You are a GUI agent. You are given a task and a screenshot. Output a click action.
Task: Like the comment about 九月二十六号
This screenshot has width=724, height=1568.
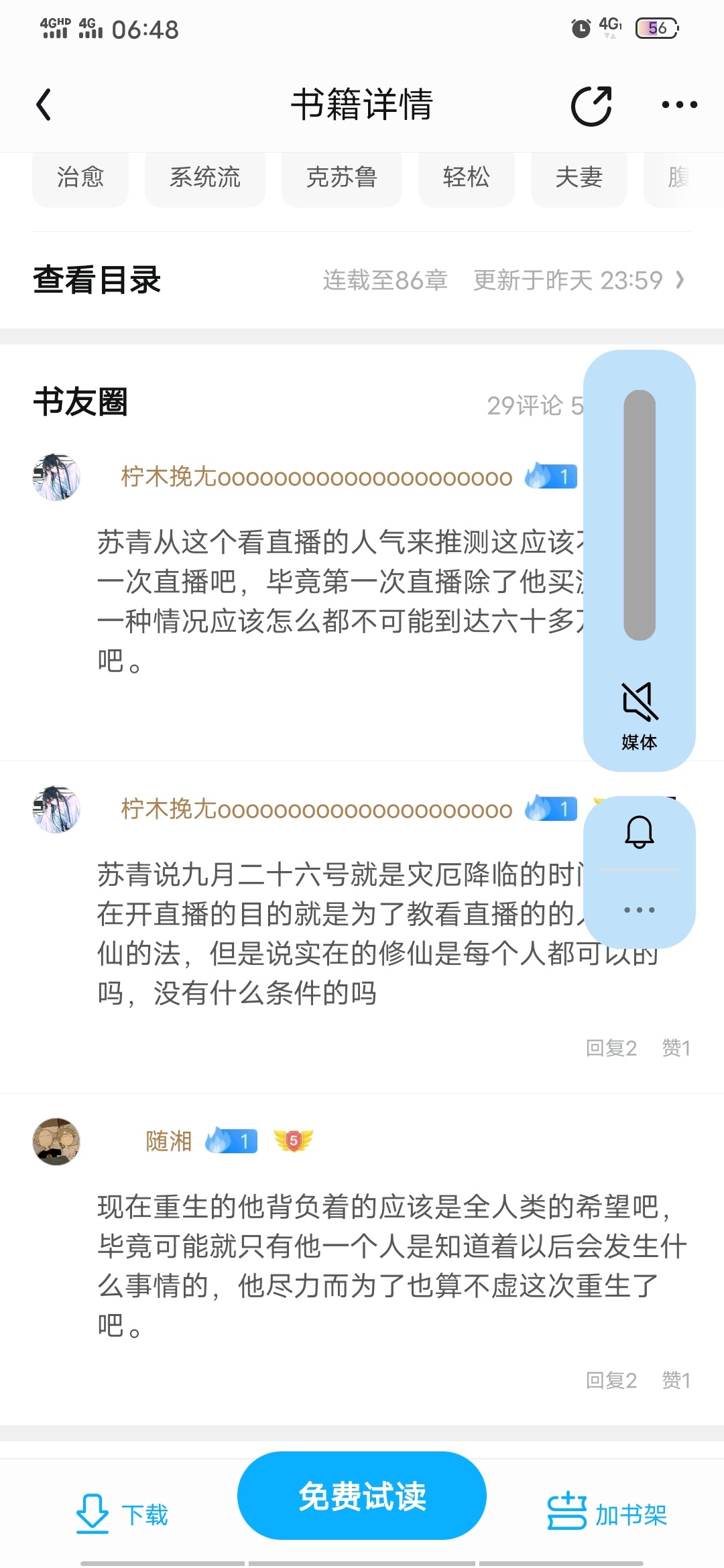coord(676,1047)
